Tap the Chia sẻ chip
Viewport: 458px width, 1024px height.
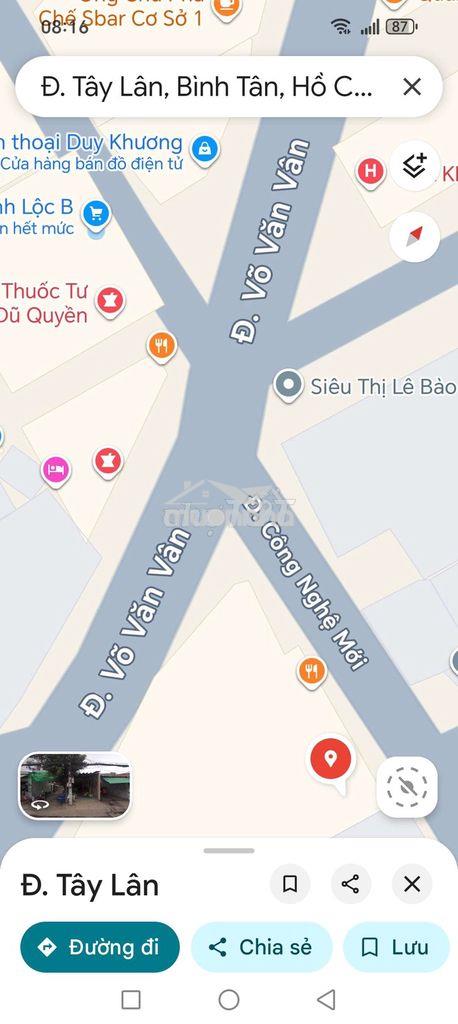[261, 948]
